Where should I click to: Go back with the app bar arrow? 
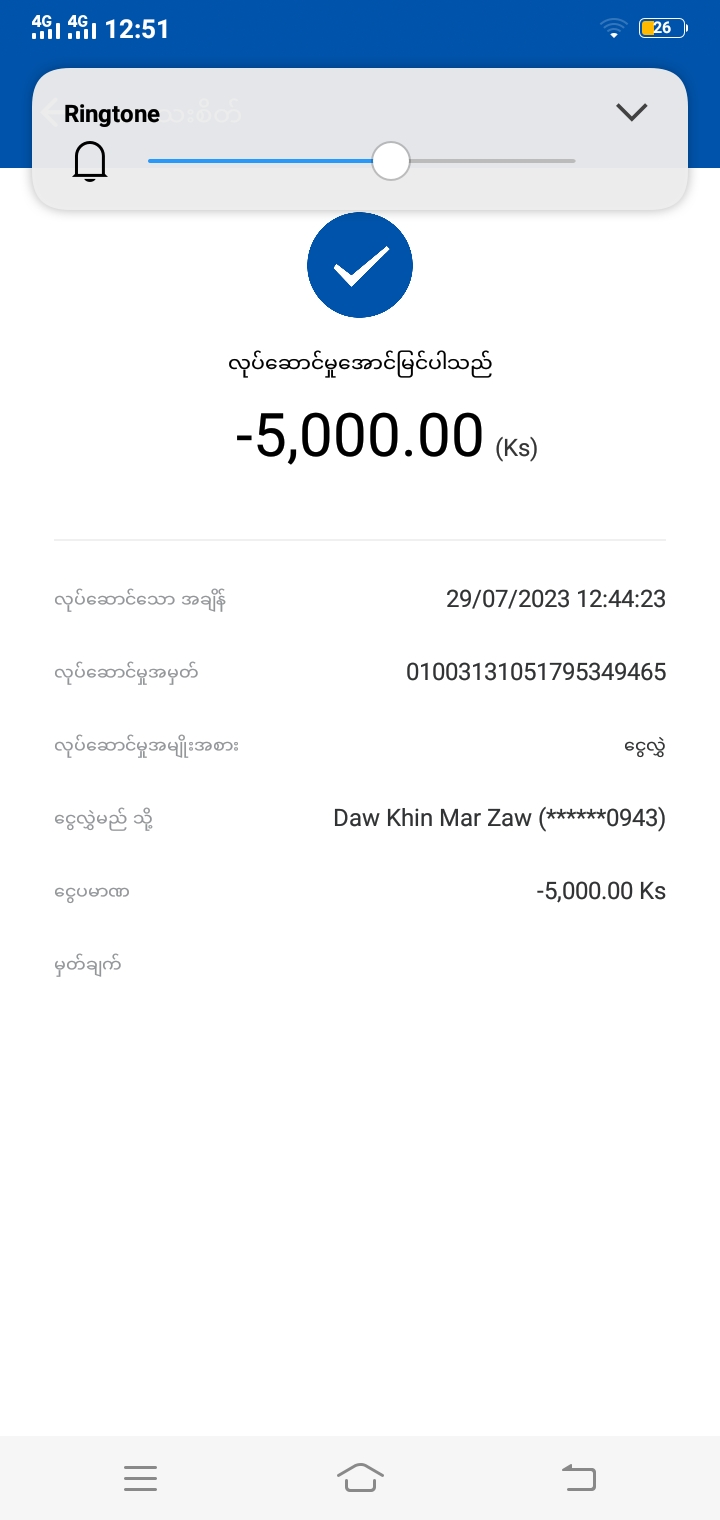click(50, 113)
